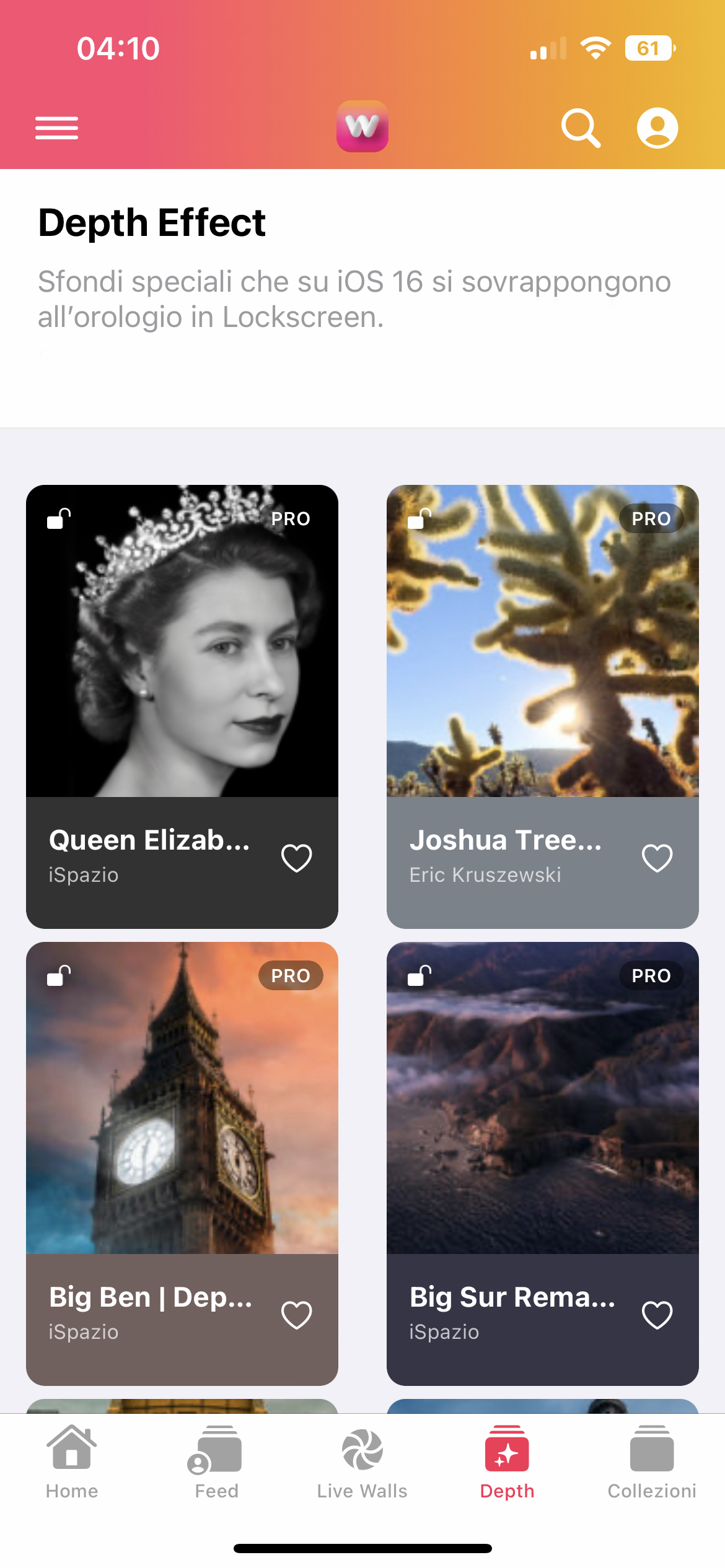Switch to the Collezioni tab

(x=652, y=1461)
